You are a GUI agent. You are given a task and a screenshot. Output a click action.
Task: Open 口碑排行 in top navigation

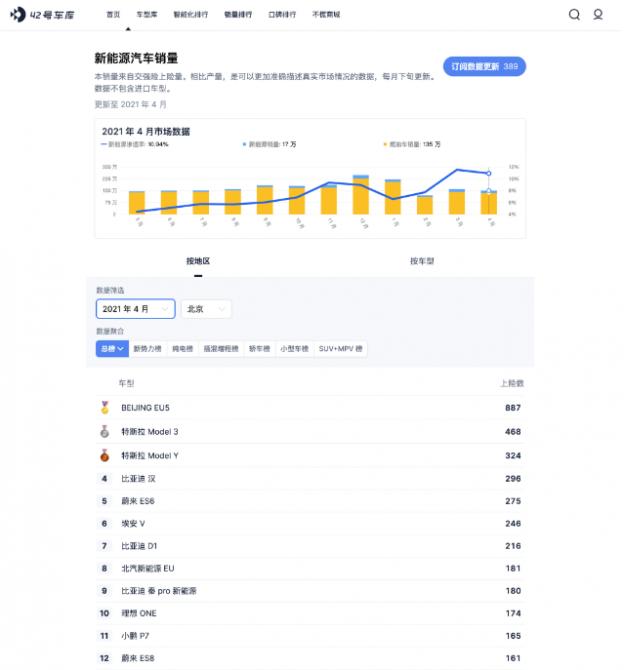click(282, 15)
